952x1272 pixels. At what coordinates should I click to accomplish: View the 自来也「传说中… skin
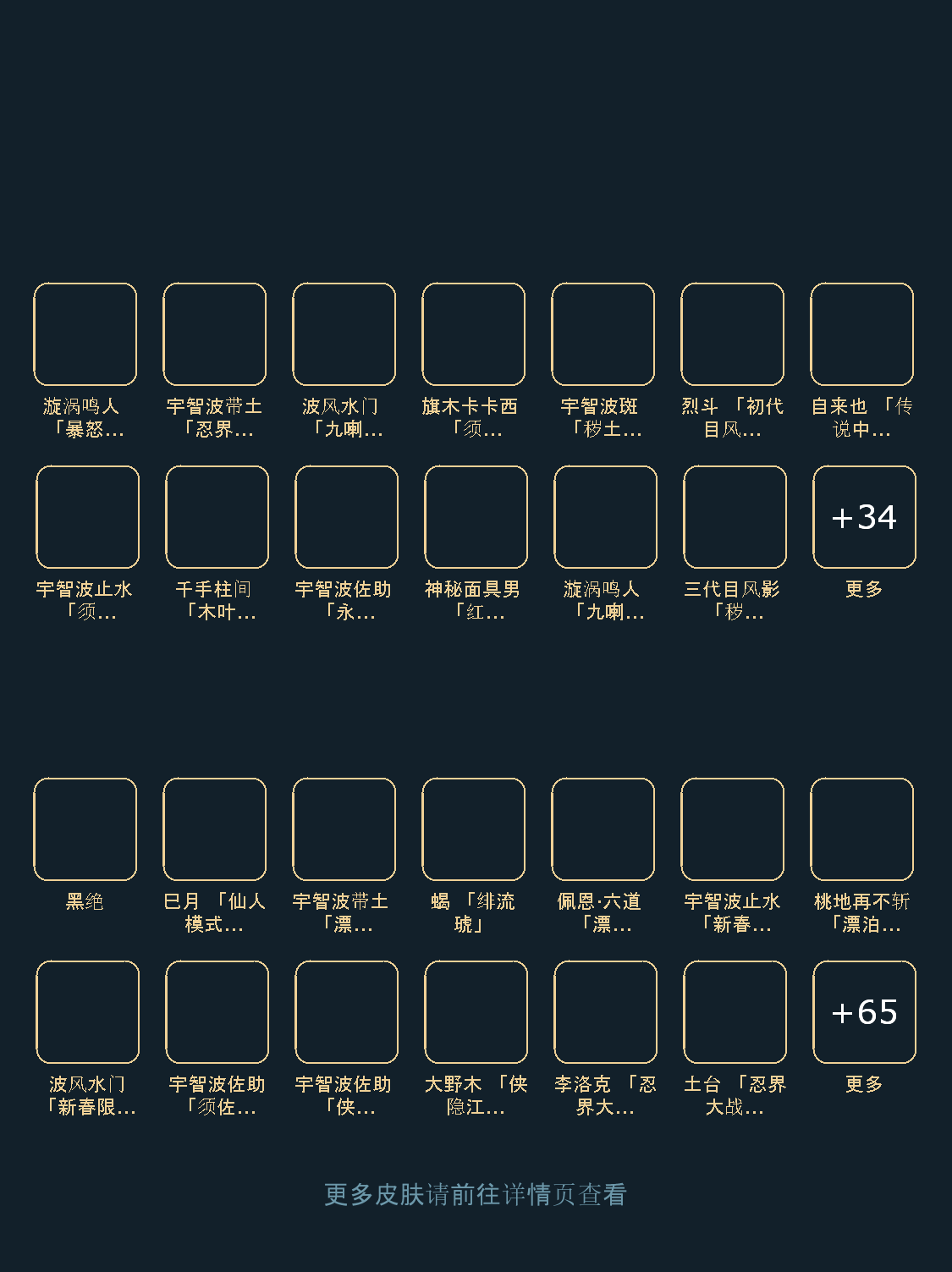(x=861, y=334)
